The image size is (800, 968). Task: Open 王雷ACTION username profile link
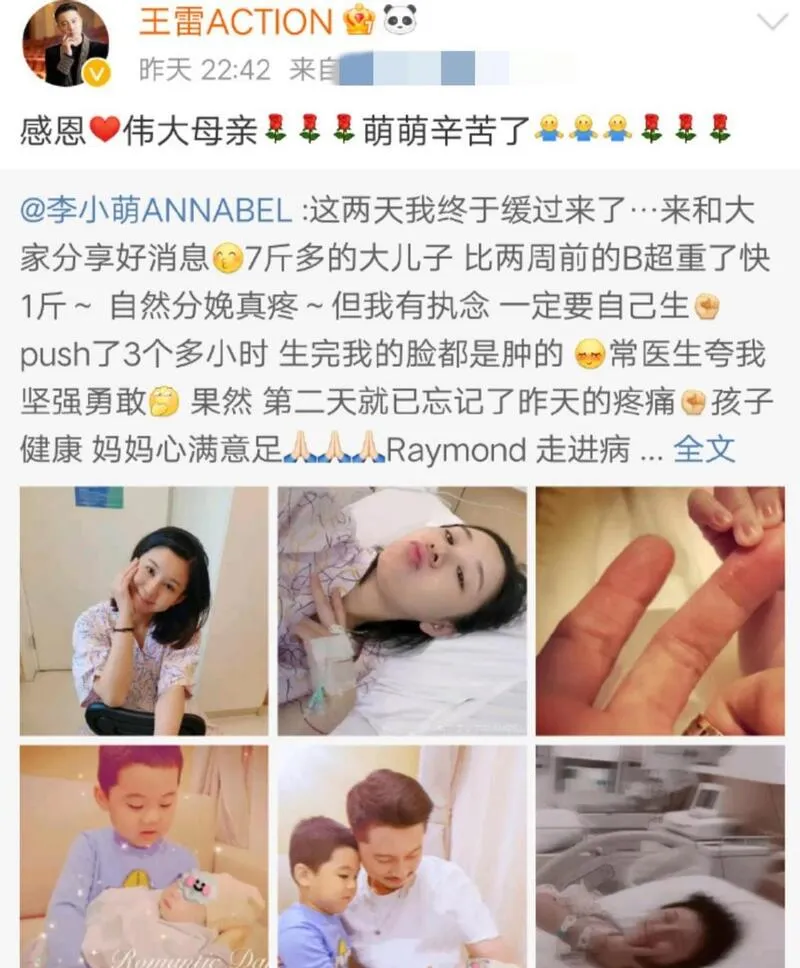tap(236, 22)
